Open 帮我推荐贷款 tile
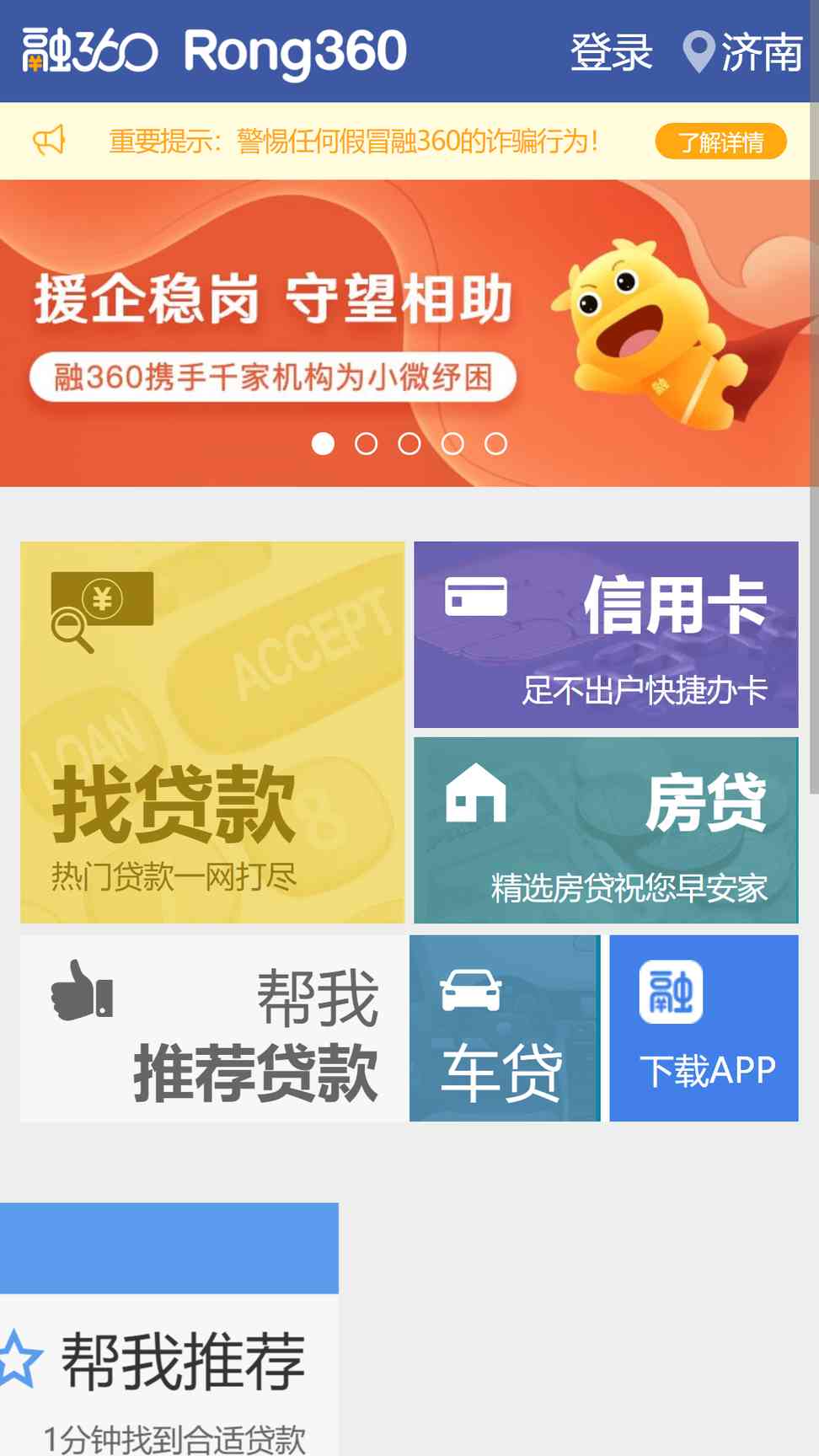The width and height of the screenshot is (819, 1456). (213, 1028)
